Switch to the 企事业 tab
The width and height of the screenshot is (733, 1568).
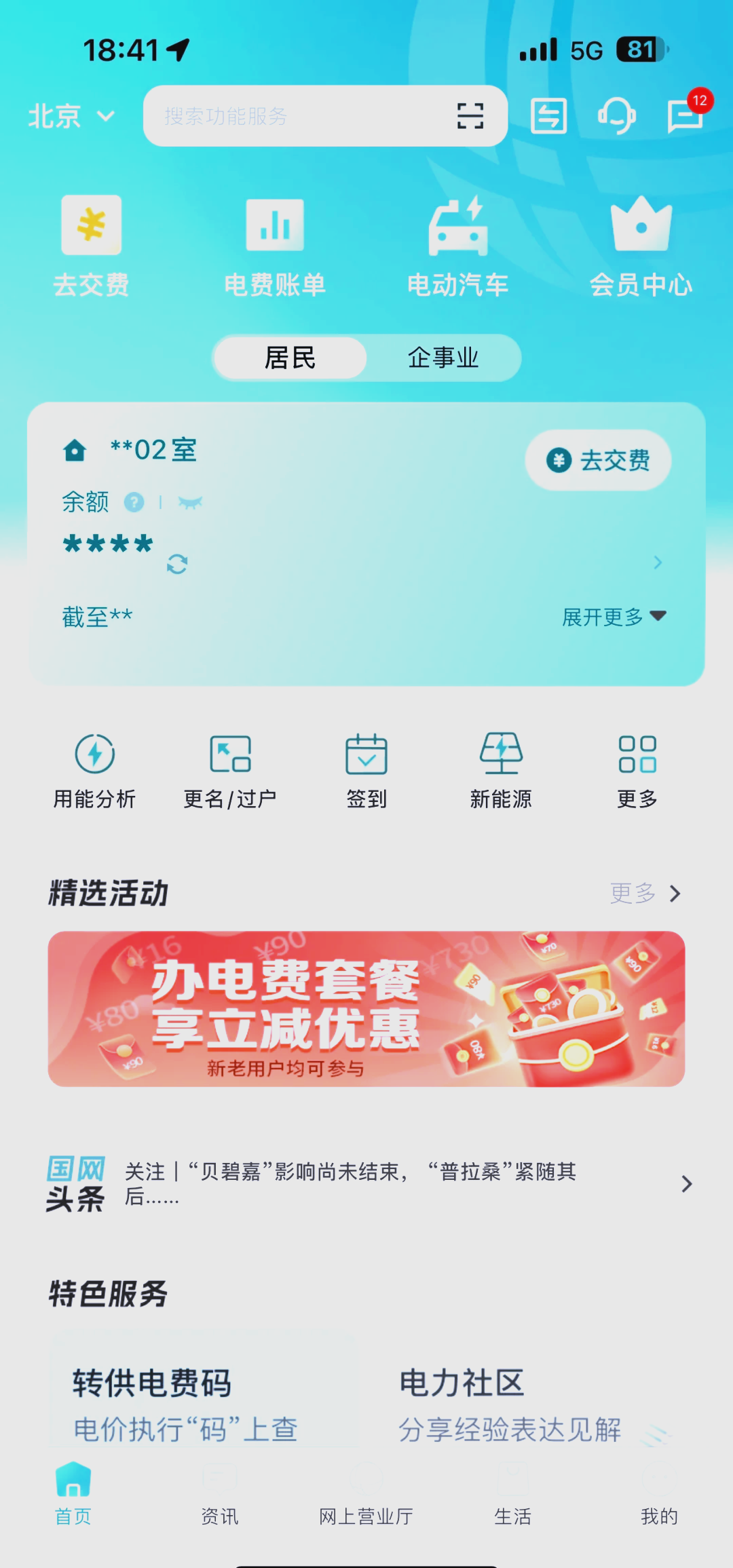pyautogui.click(x=443, y=358)
